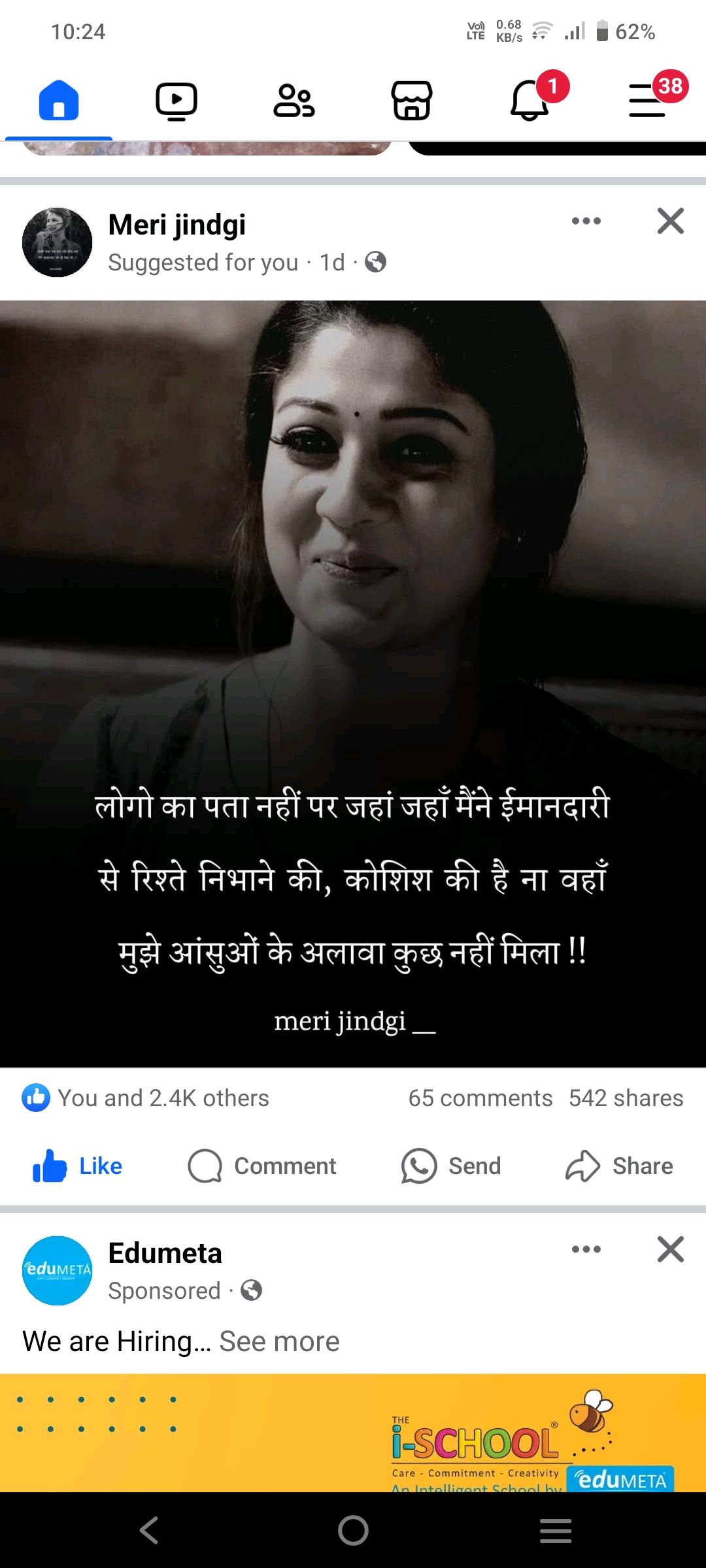Open options menu for Edumeta ad

point(586,1249)
